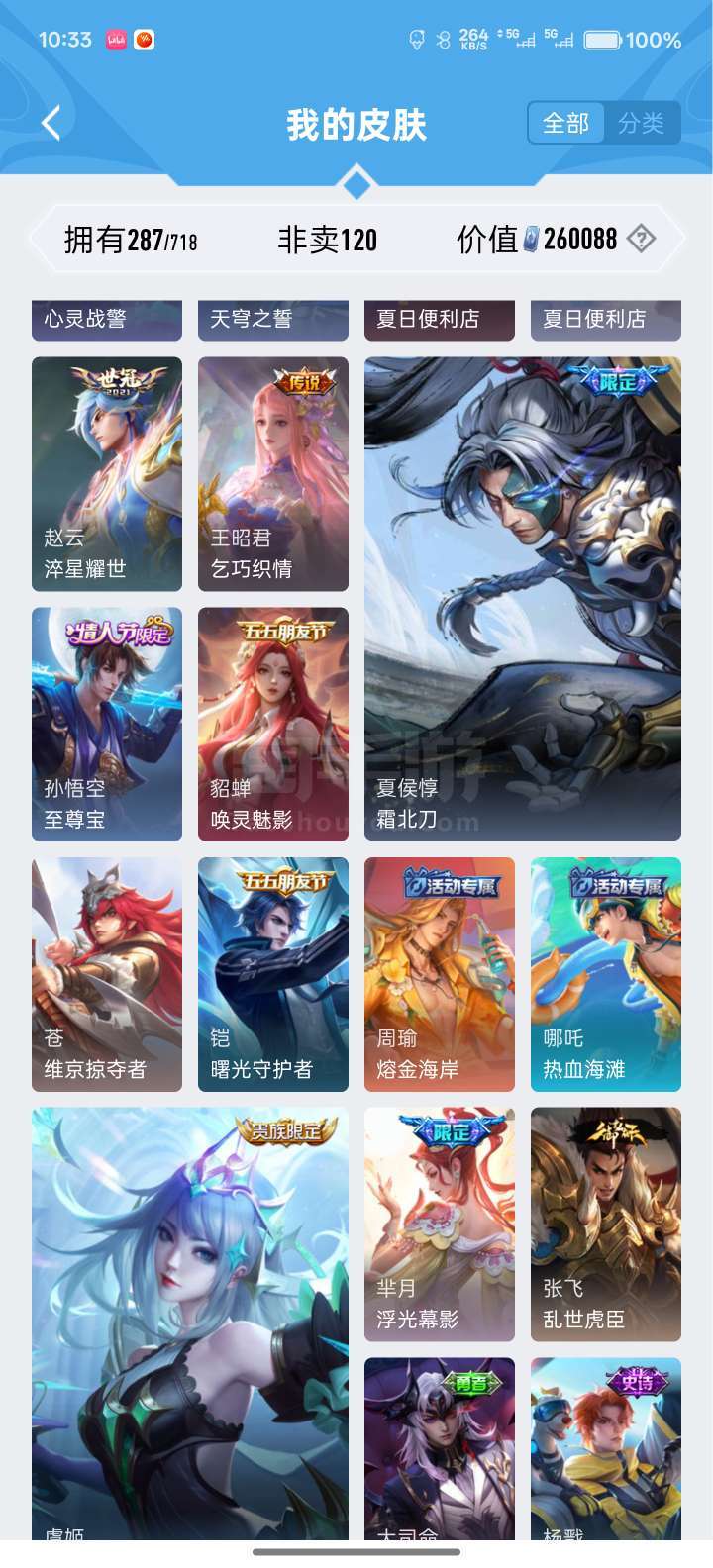Open the 貂蝉 唤灵魅影 skin card

[x=273, y=725]
